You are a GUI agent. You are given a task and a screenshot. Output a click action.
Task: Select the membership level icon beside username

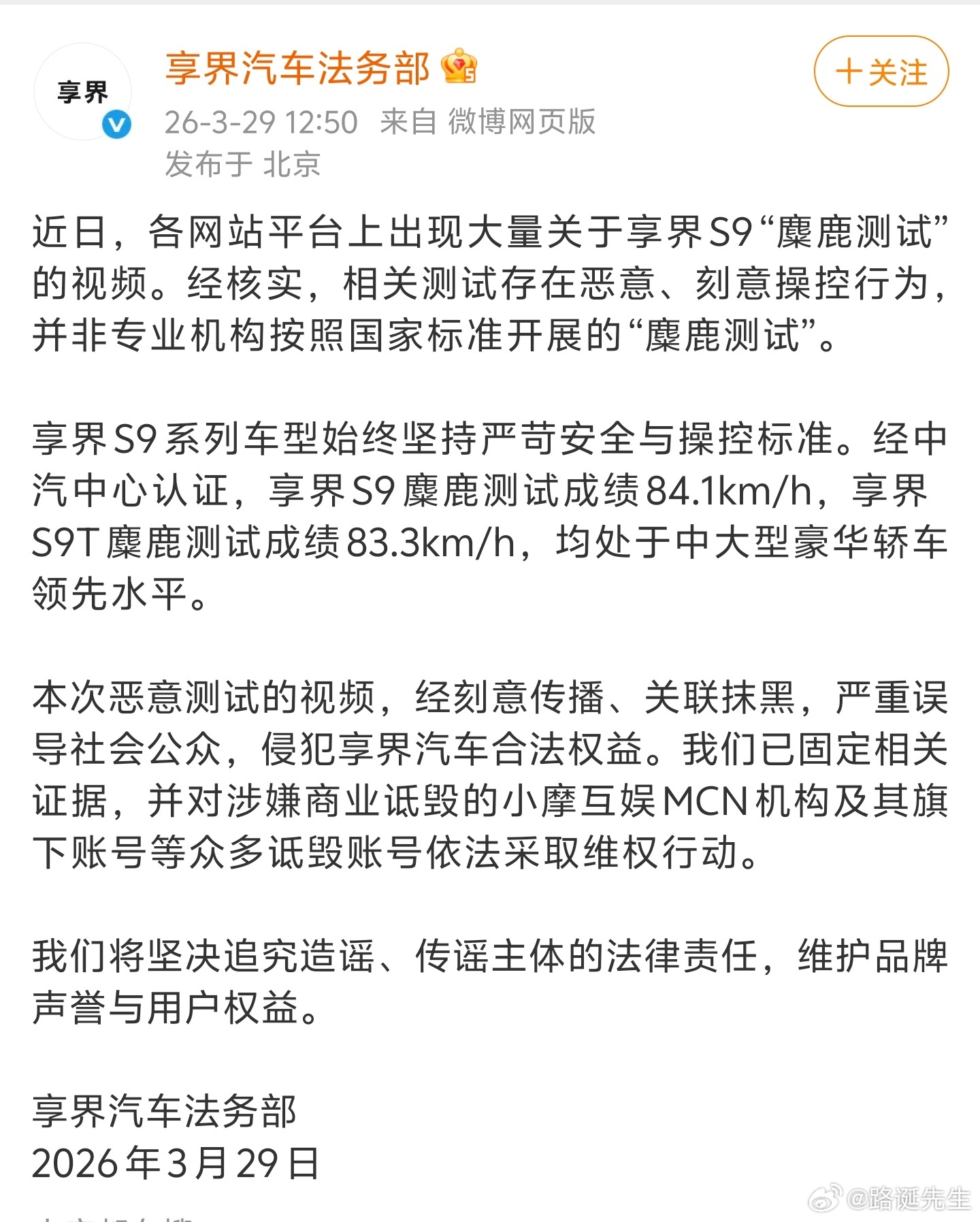point(459,68)
